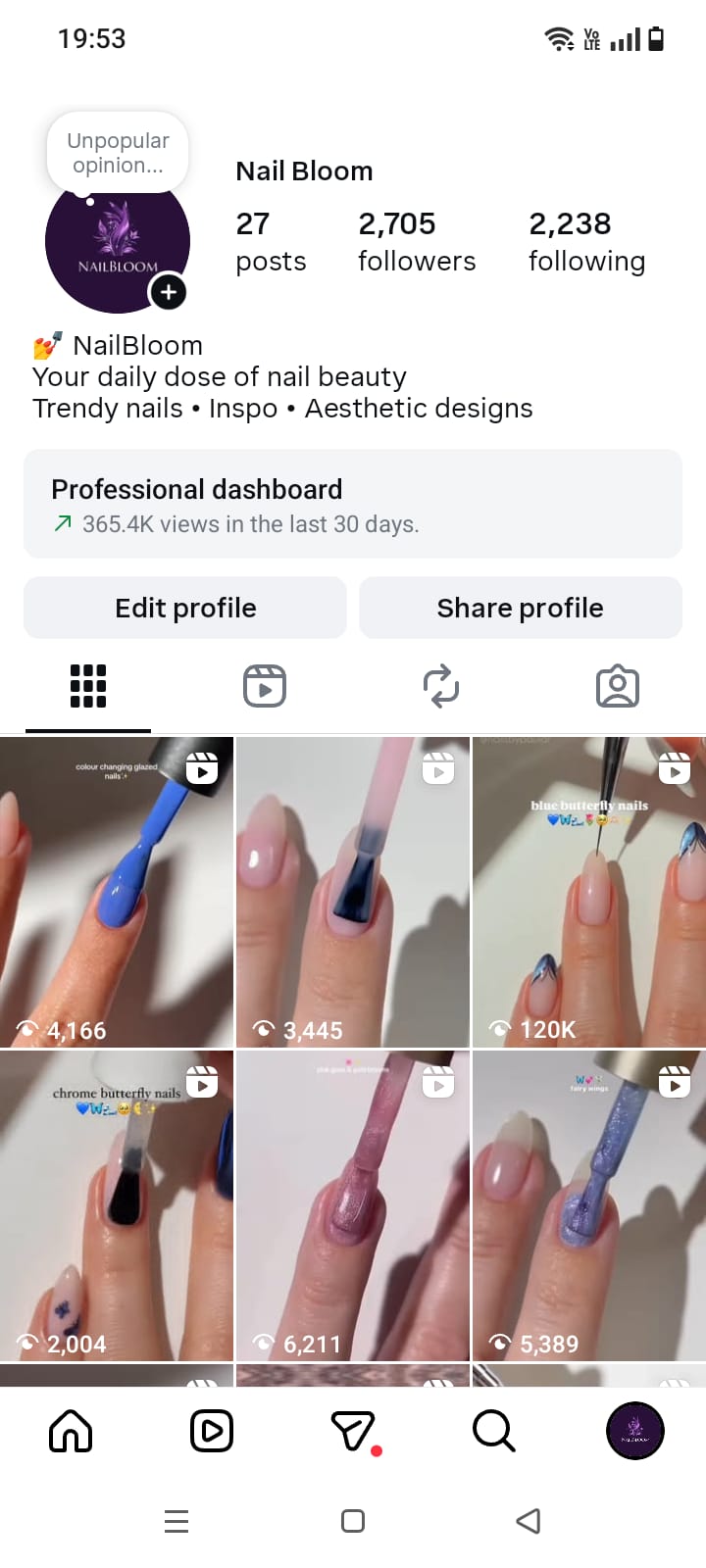706x1568 pixels.
Task: Tap Share profile
Action: point(521,608)
